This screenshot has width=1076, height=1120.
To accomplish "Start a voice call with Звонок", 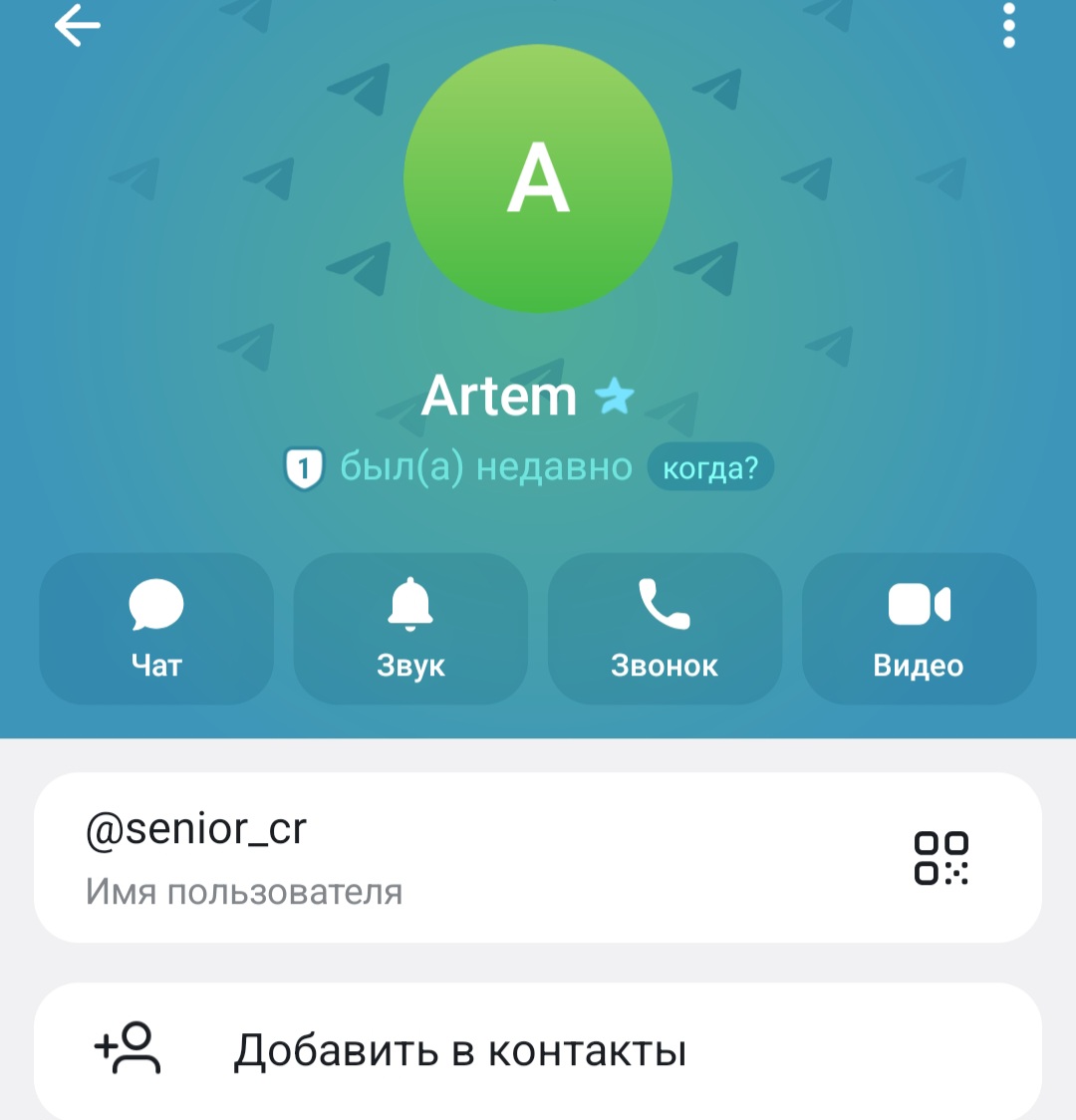I will pos(665,629).
